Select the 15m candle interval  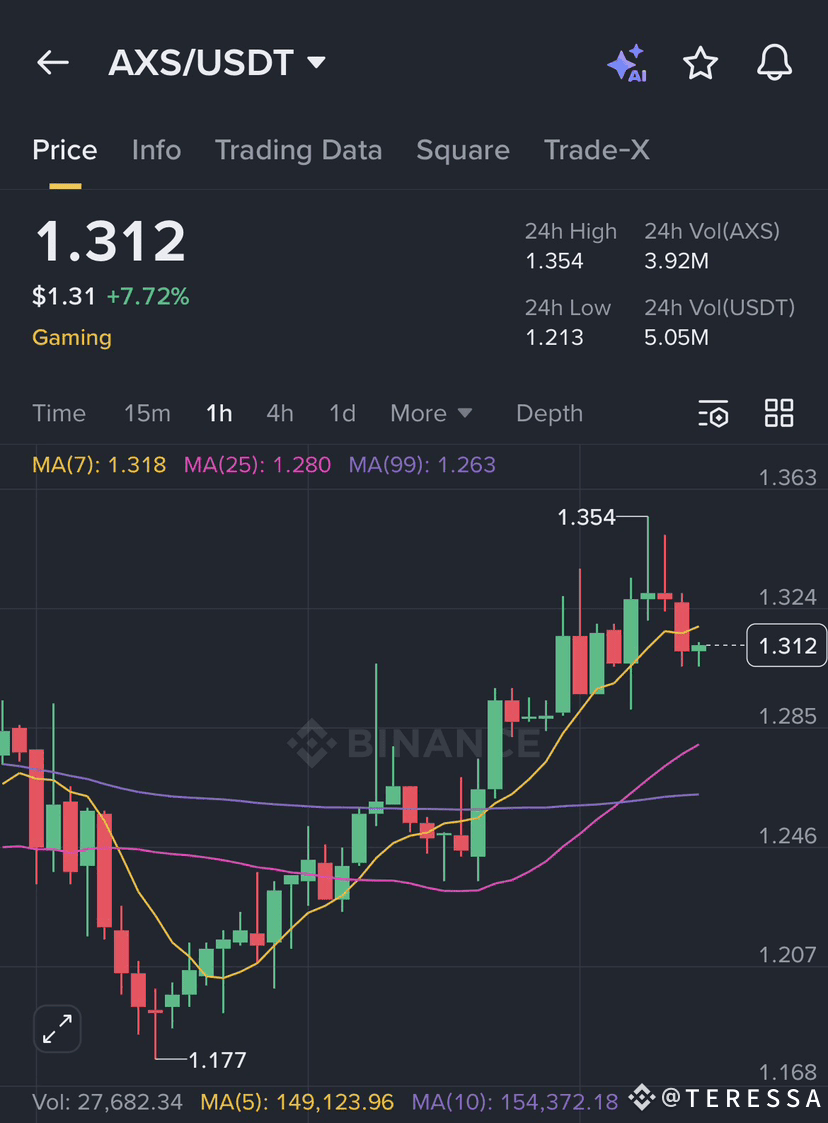click(x=147, y=413)
